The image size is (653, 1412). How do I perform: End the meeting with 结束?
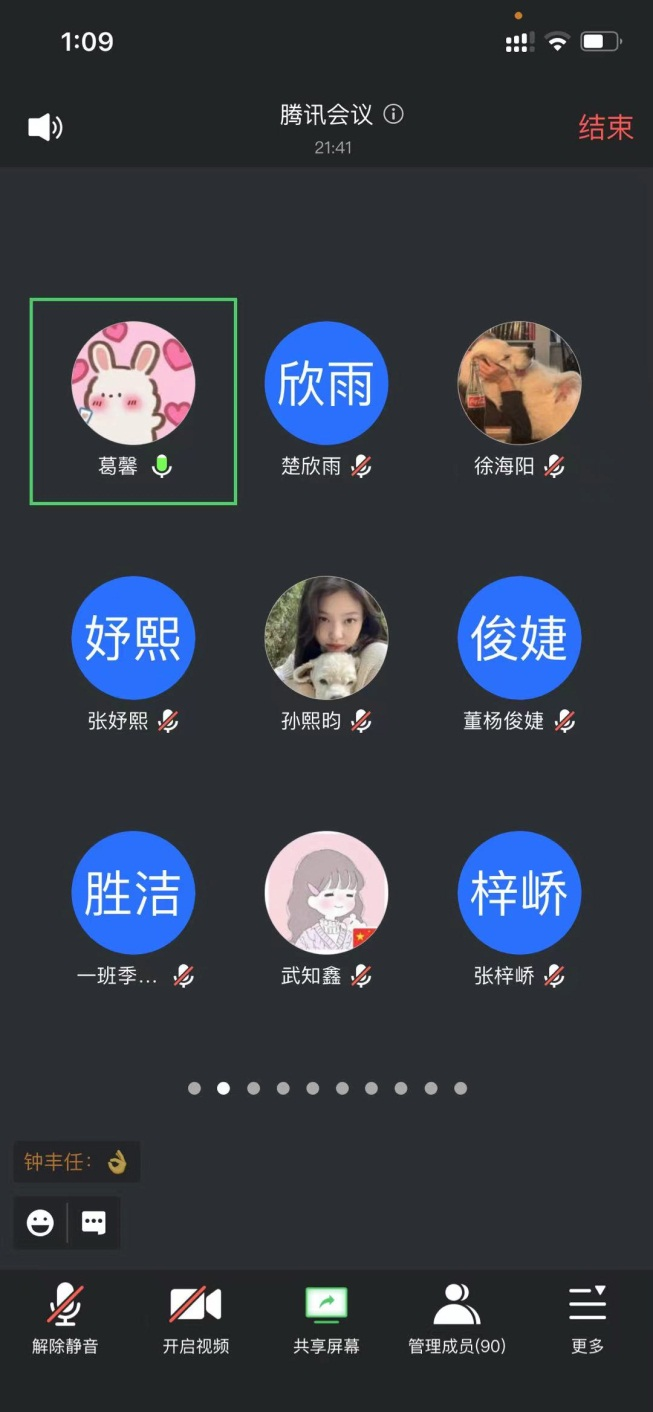(606, 127)
